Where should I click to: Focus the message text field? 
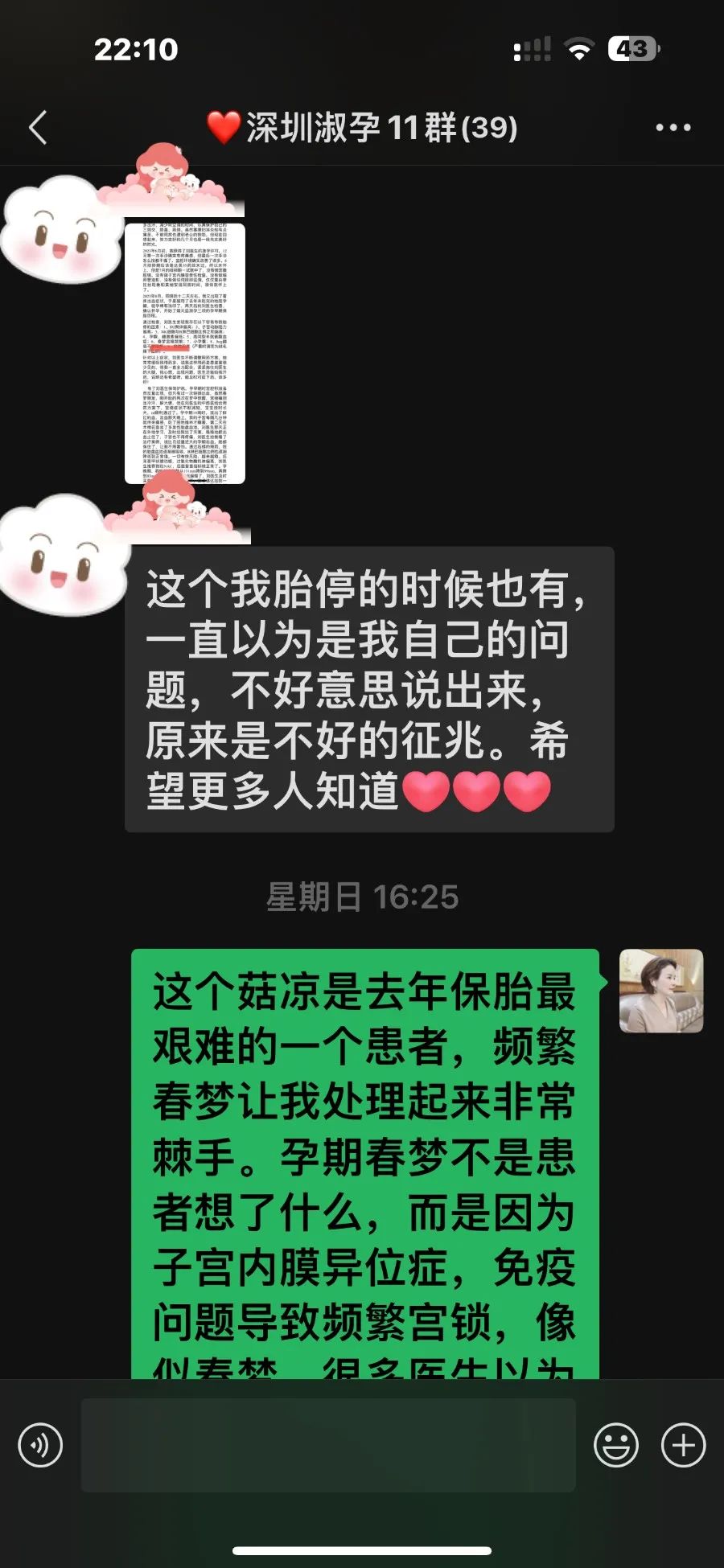coord(327,1445)
